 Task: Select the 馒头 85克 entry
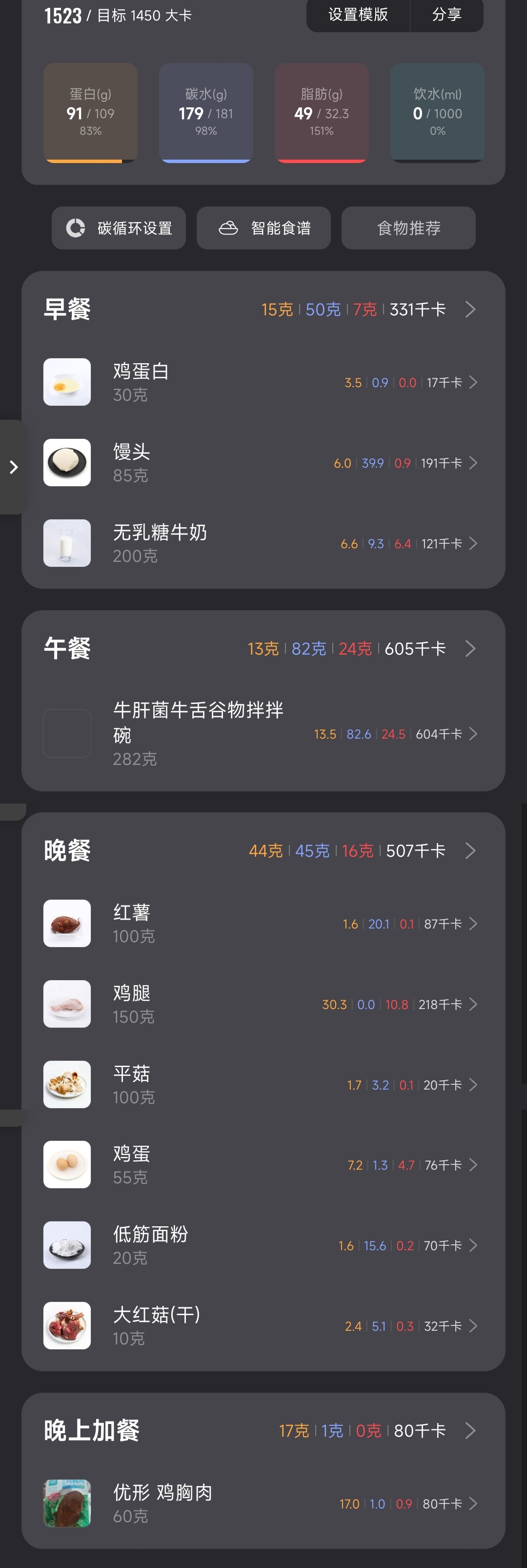263,463
